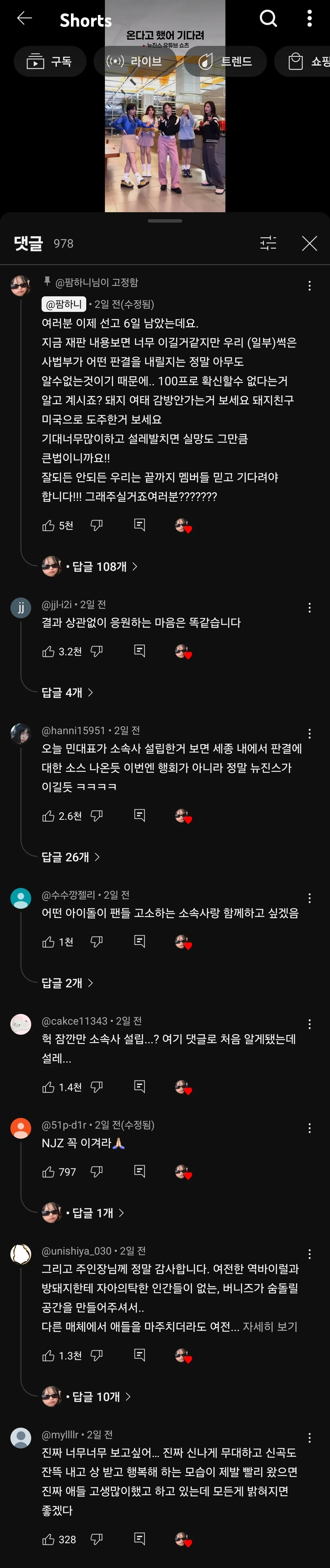Dislike @hanni15951's comment
330x1568 pixels.
96,816
